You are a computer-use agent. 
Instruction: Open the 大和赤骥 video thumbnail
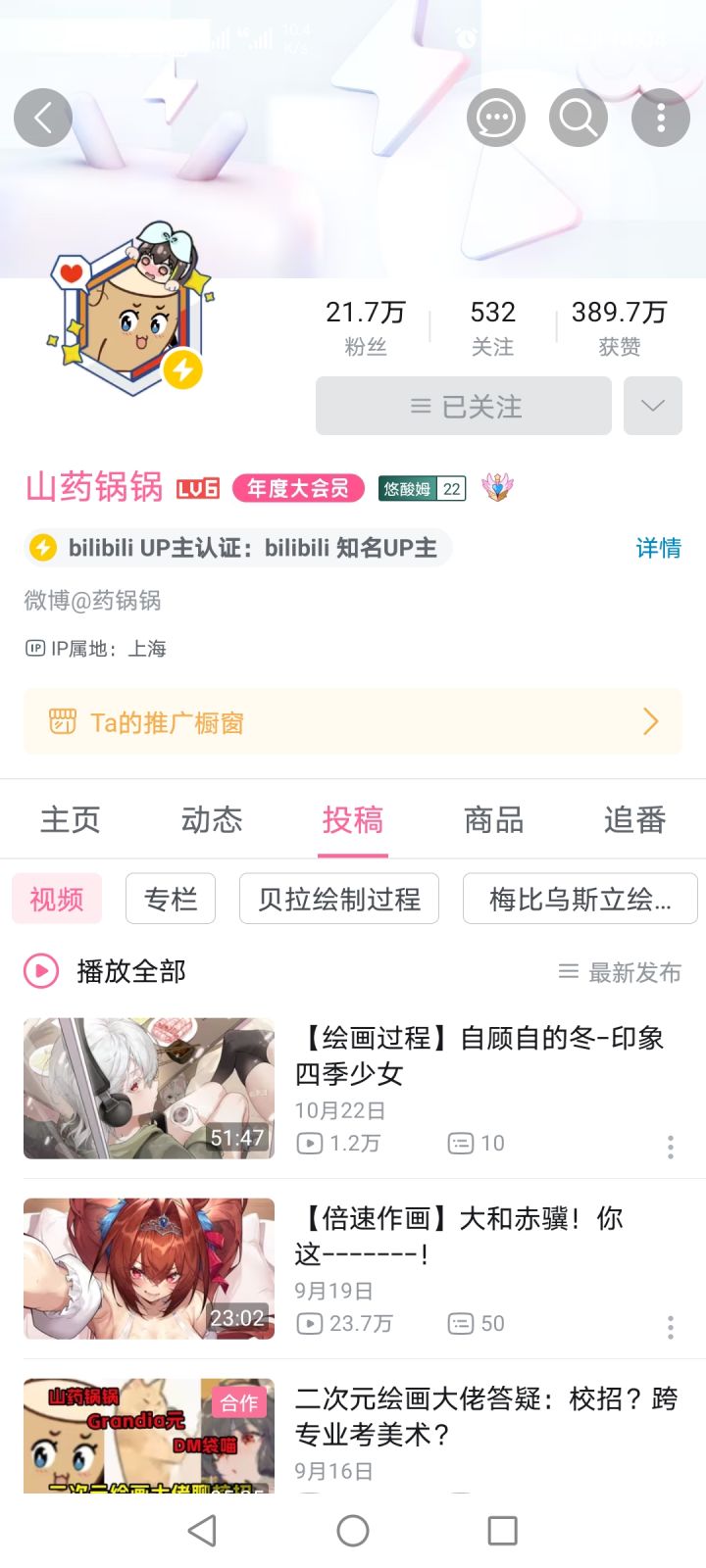click(x=148, y=1268)
